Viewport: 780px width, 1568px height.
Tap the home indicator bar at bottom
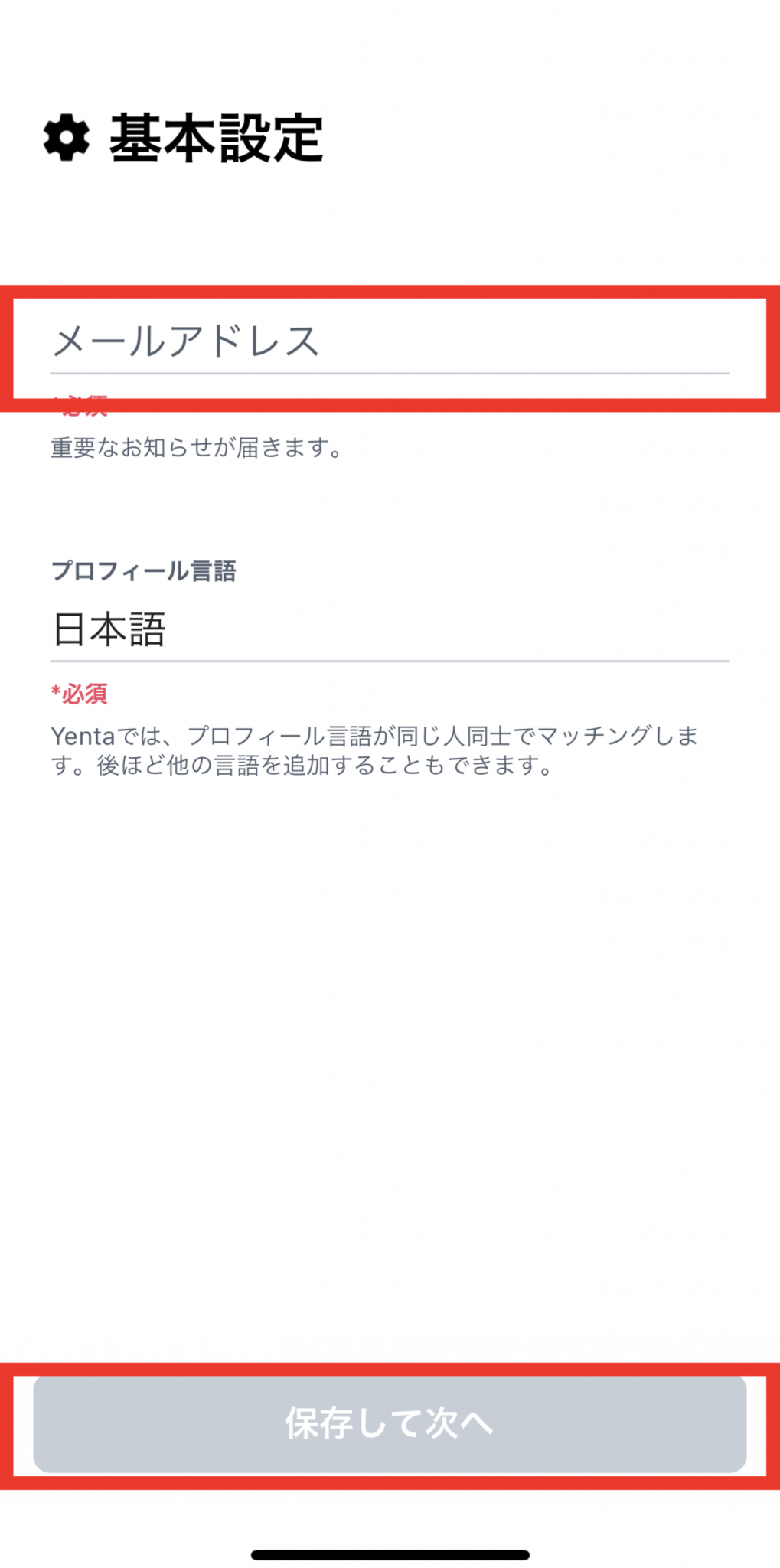coord(390,1548)
